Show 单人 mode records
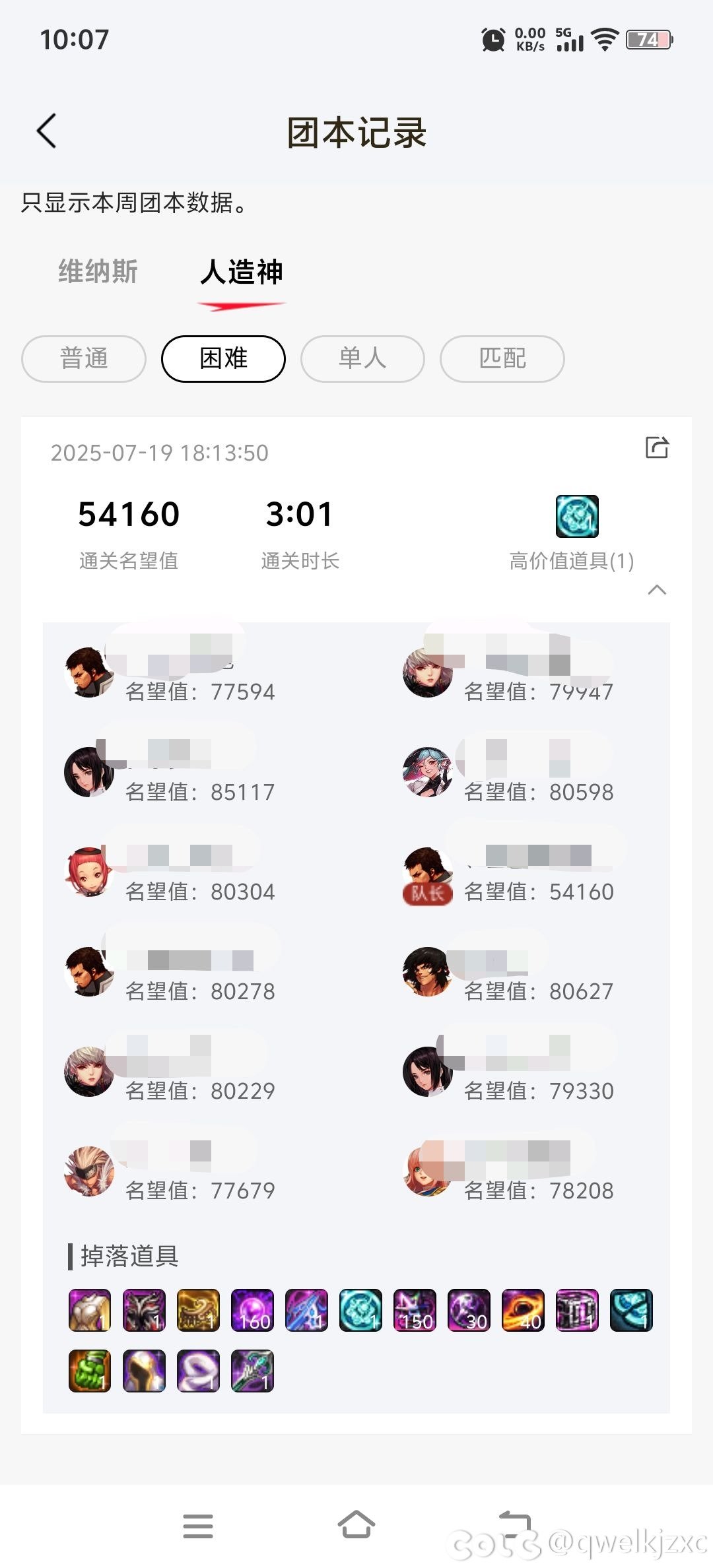 coord(362,359)
